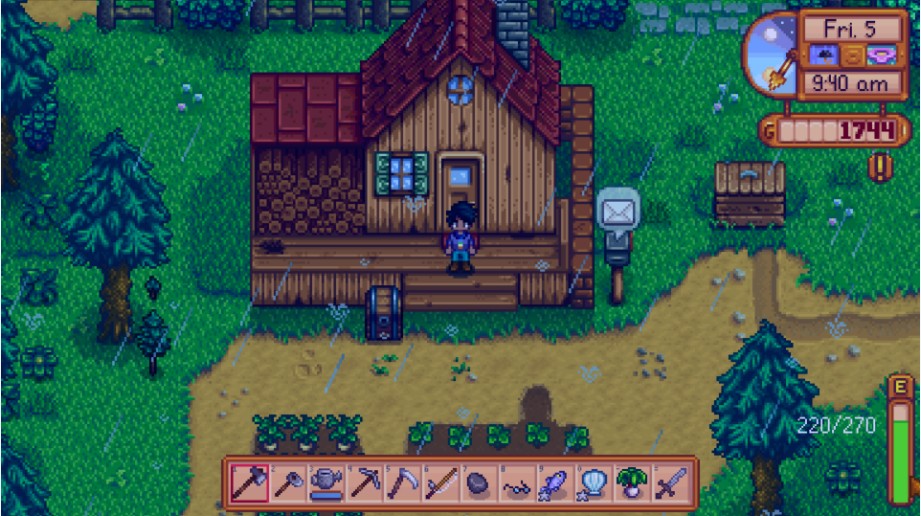Select the scythe in the toolbar
Screen dimensions: 921x516
tap(401, 484)
